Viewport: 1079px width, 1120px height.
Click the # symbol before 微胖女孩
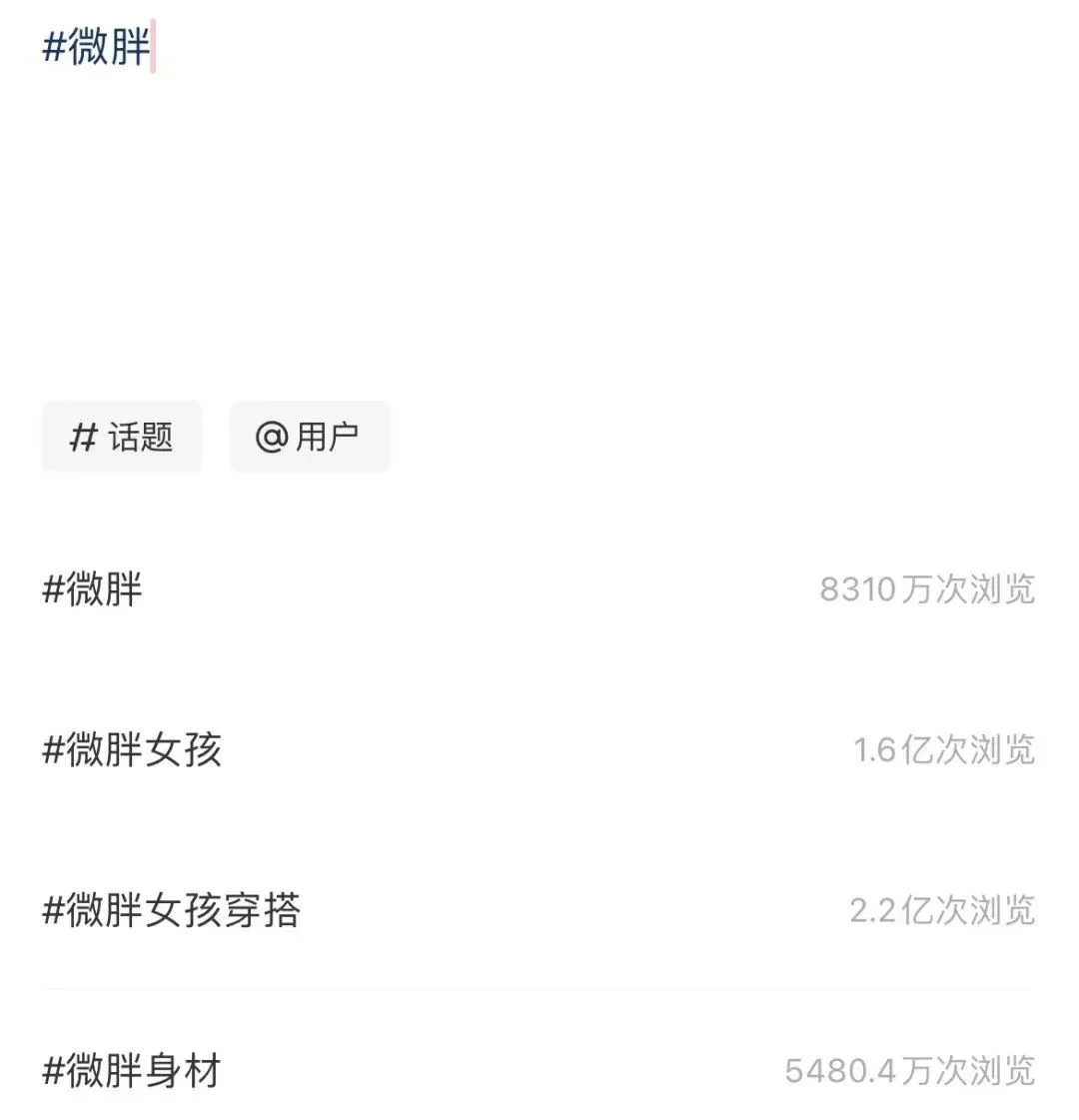pos(53,748)
